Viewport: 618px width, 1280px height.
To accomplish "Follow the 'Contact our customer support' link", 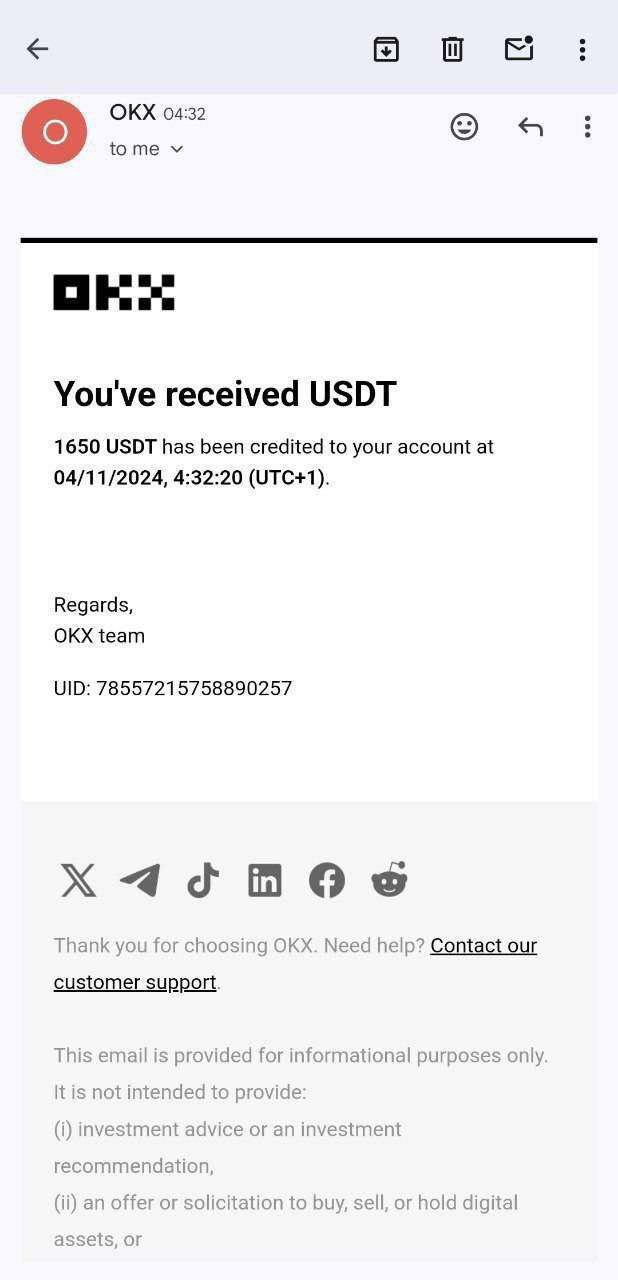I will tap(483, 946).
